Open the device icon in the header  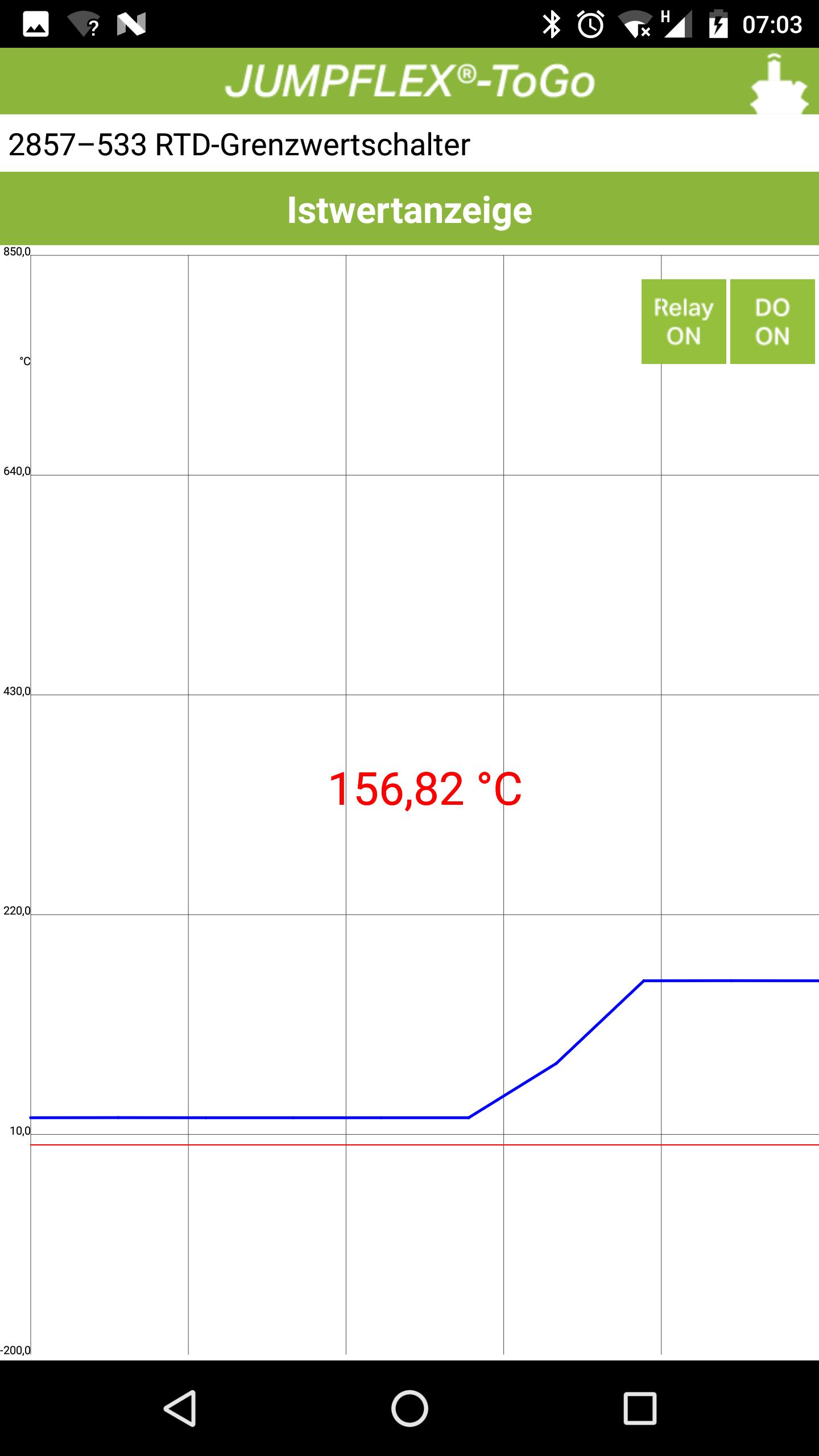tap(779, 84)
